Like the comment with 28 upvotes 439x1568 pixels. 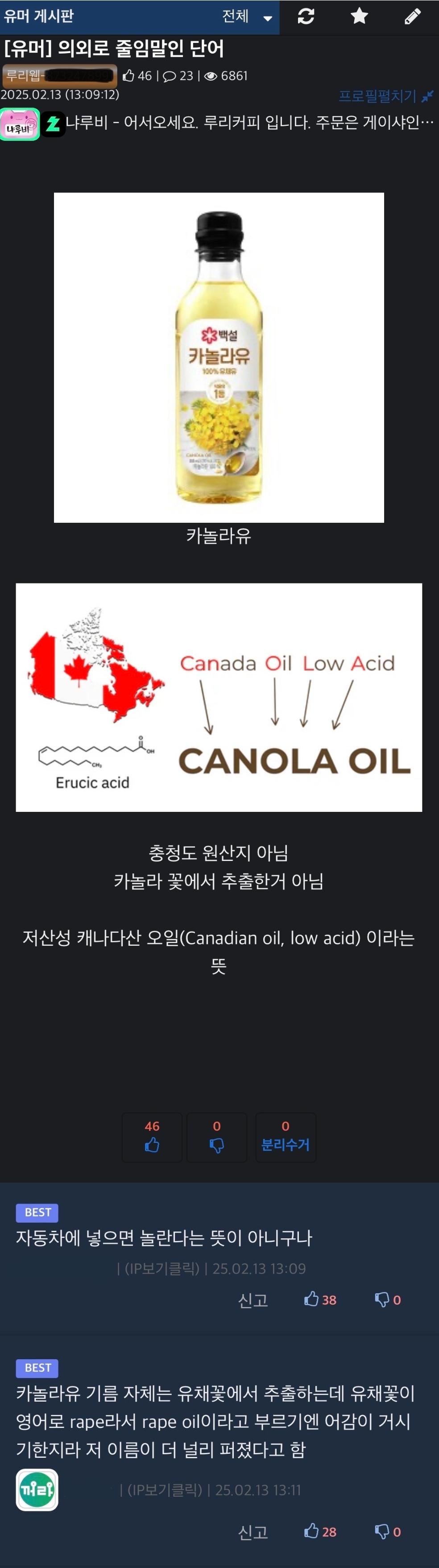[x=320, y=1531]
